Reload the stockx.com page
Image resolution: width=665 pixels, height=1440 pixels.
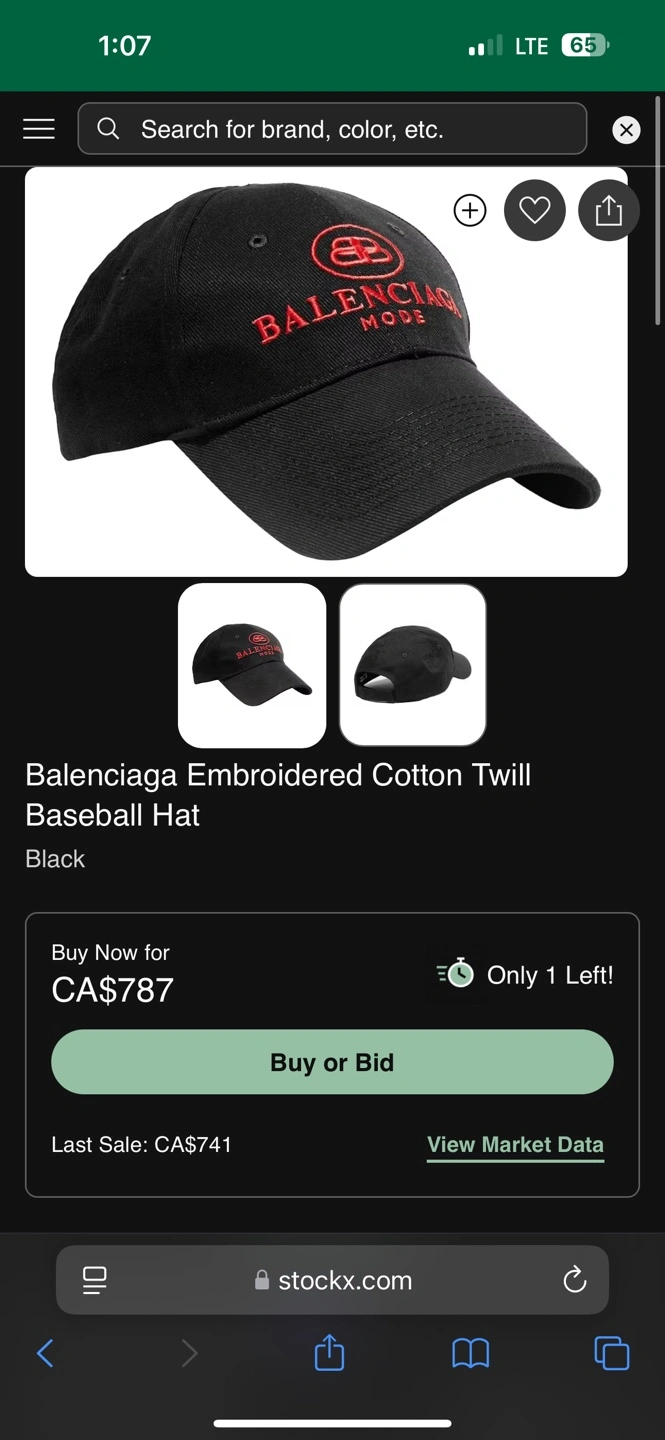click(574, 1280)
